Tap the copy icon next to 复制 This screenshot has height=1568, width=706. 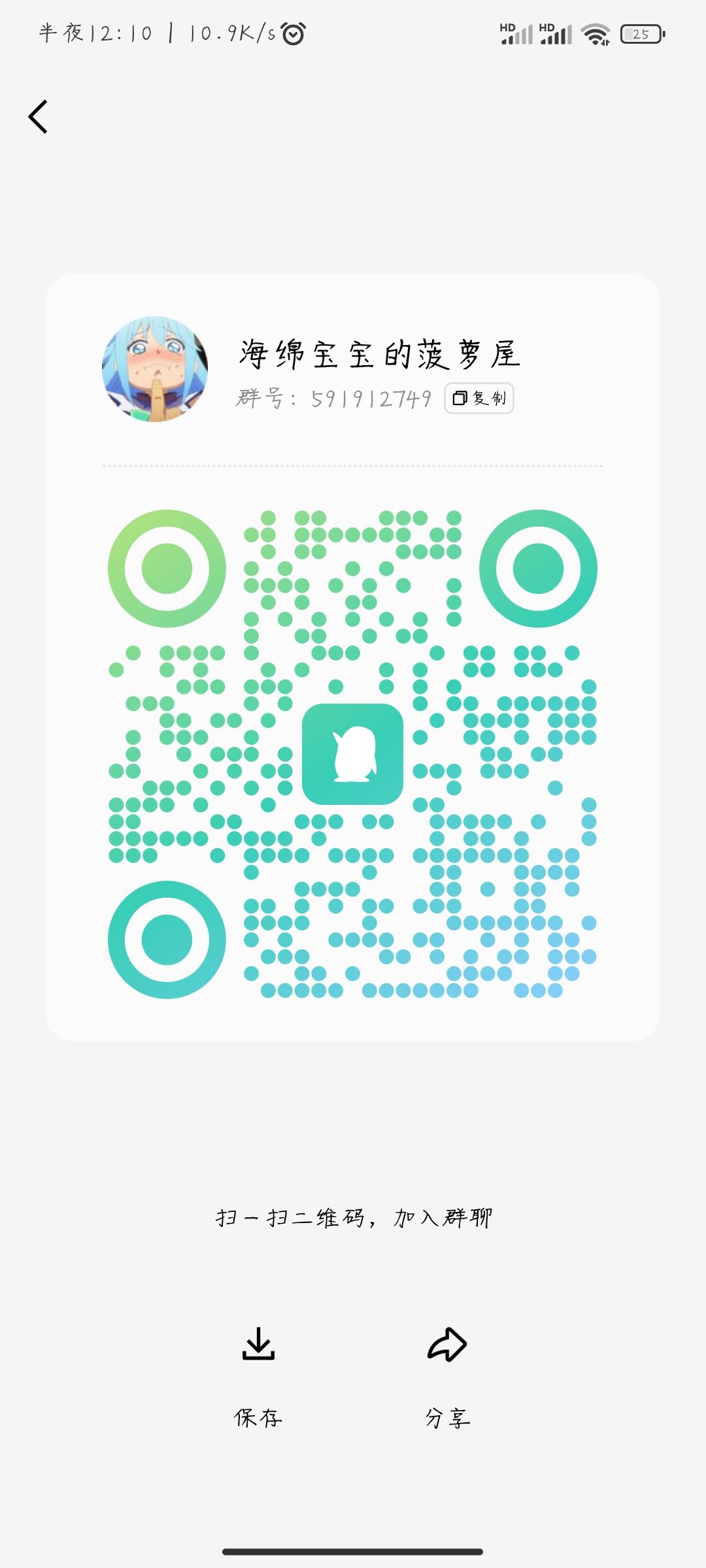460,399
